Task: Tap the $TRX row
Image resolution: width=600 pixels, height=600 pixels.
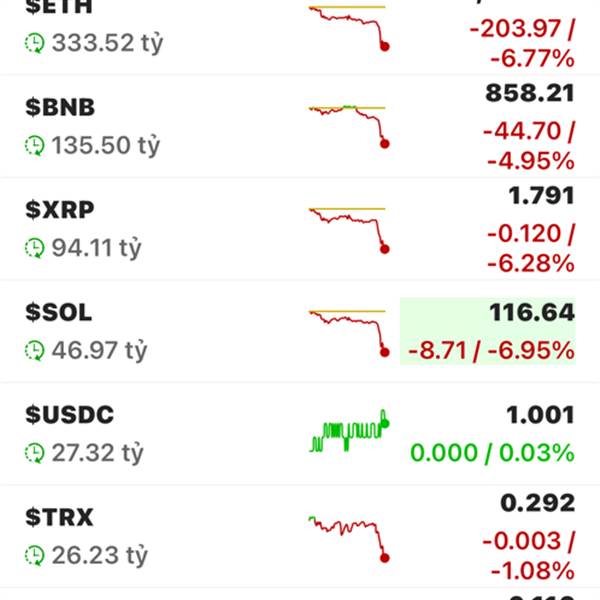Action: point(300,537)
